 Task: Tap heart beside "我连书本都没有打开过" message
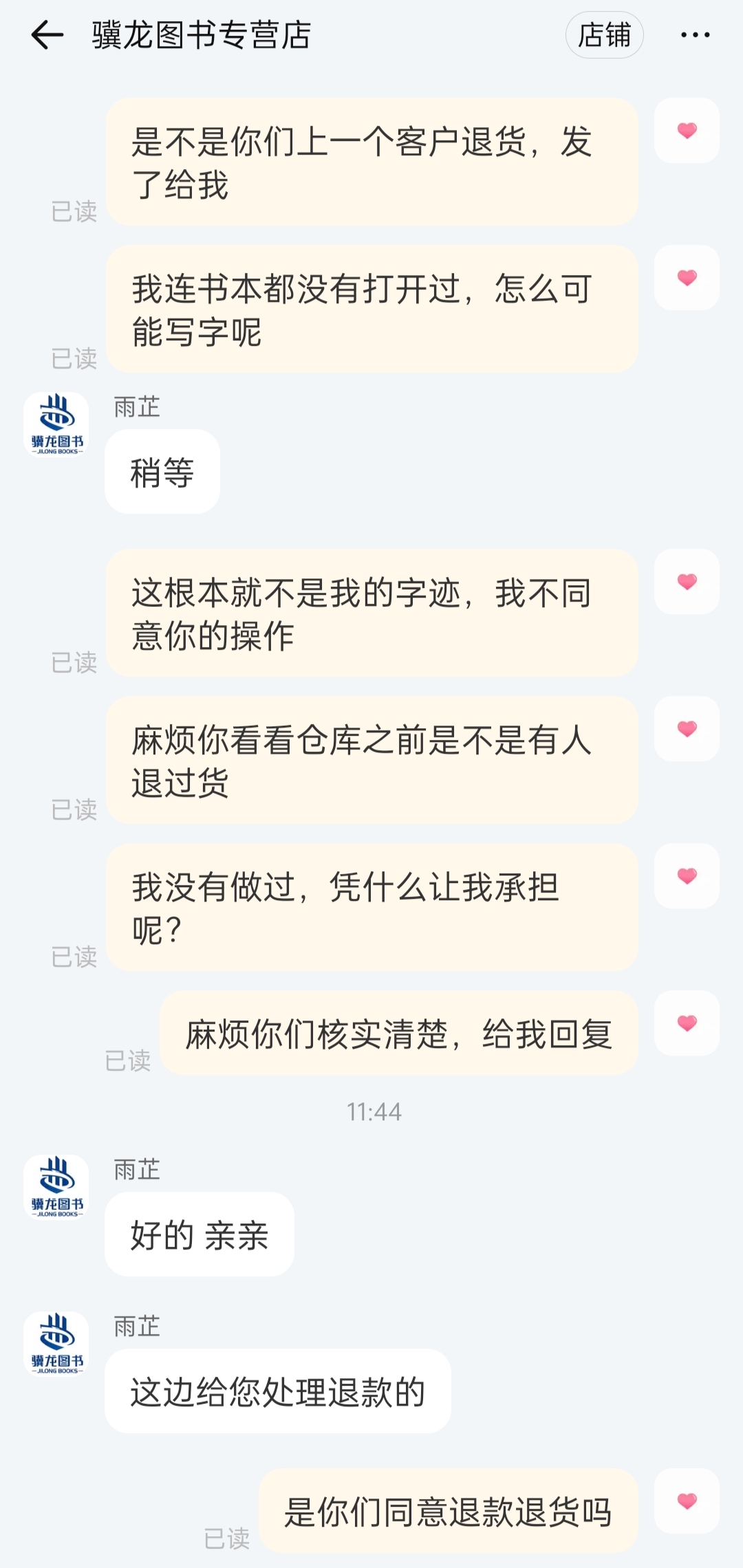click(687, 278)
